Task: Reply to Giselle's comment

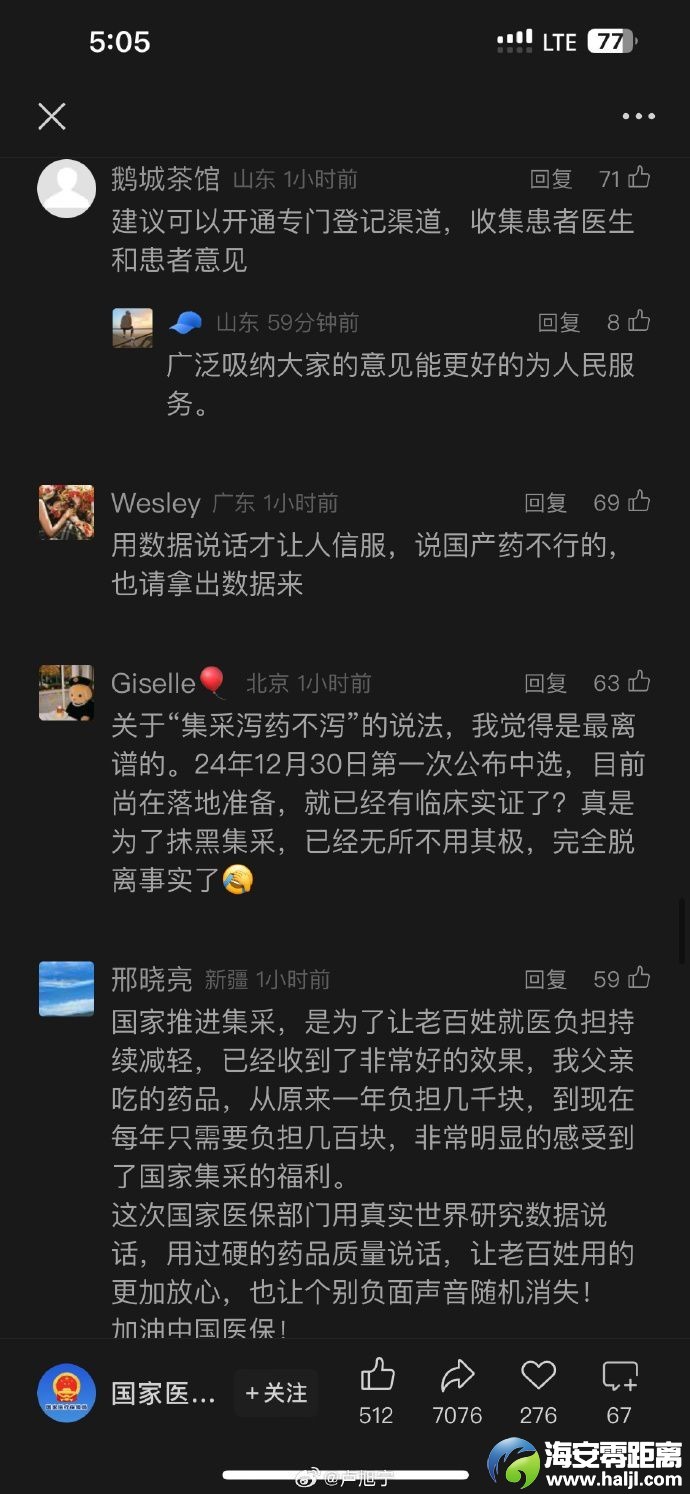Action: (546, 683)
